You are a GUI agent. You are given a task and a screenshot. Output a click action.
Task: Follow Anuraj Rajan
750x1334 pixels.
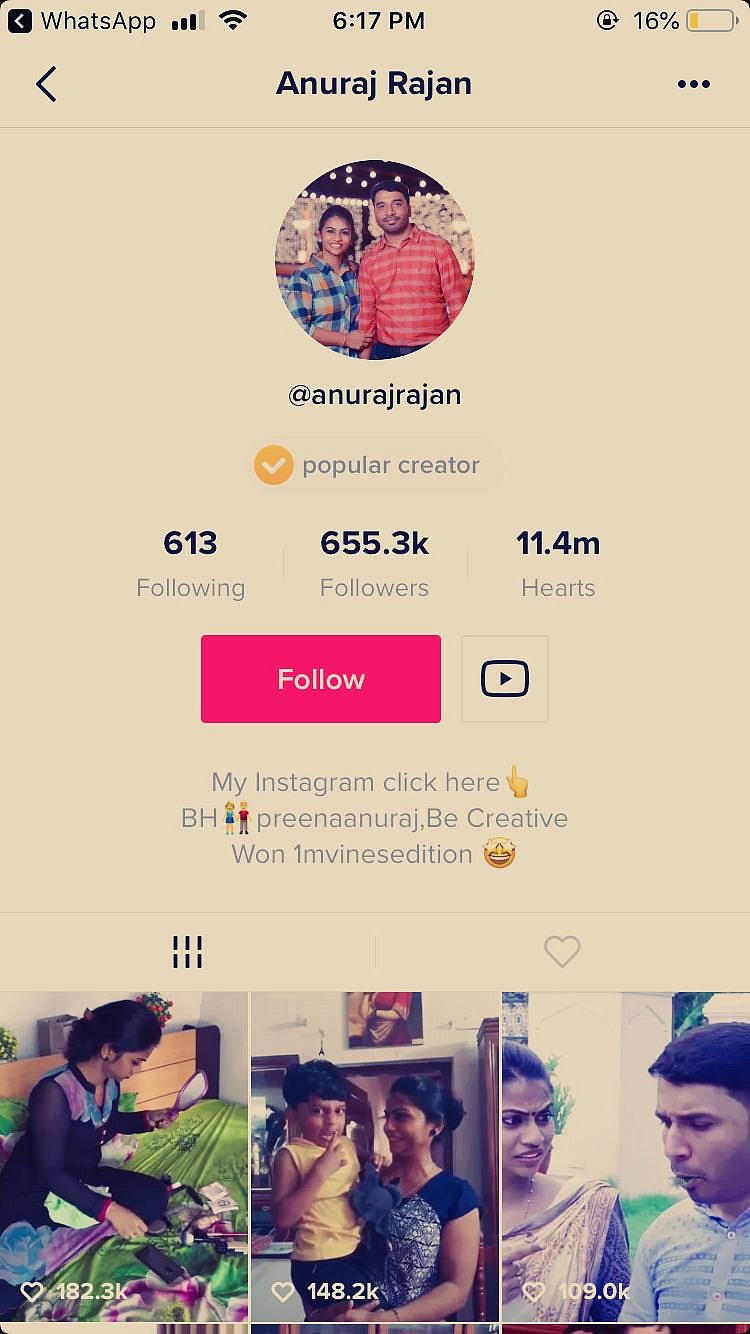320,679
